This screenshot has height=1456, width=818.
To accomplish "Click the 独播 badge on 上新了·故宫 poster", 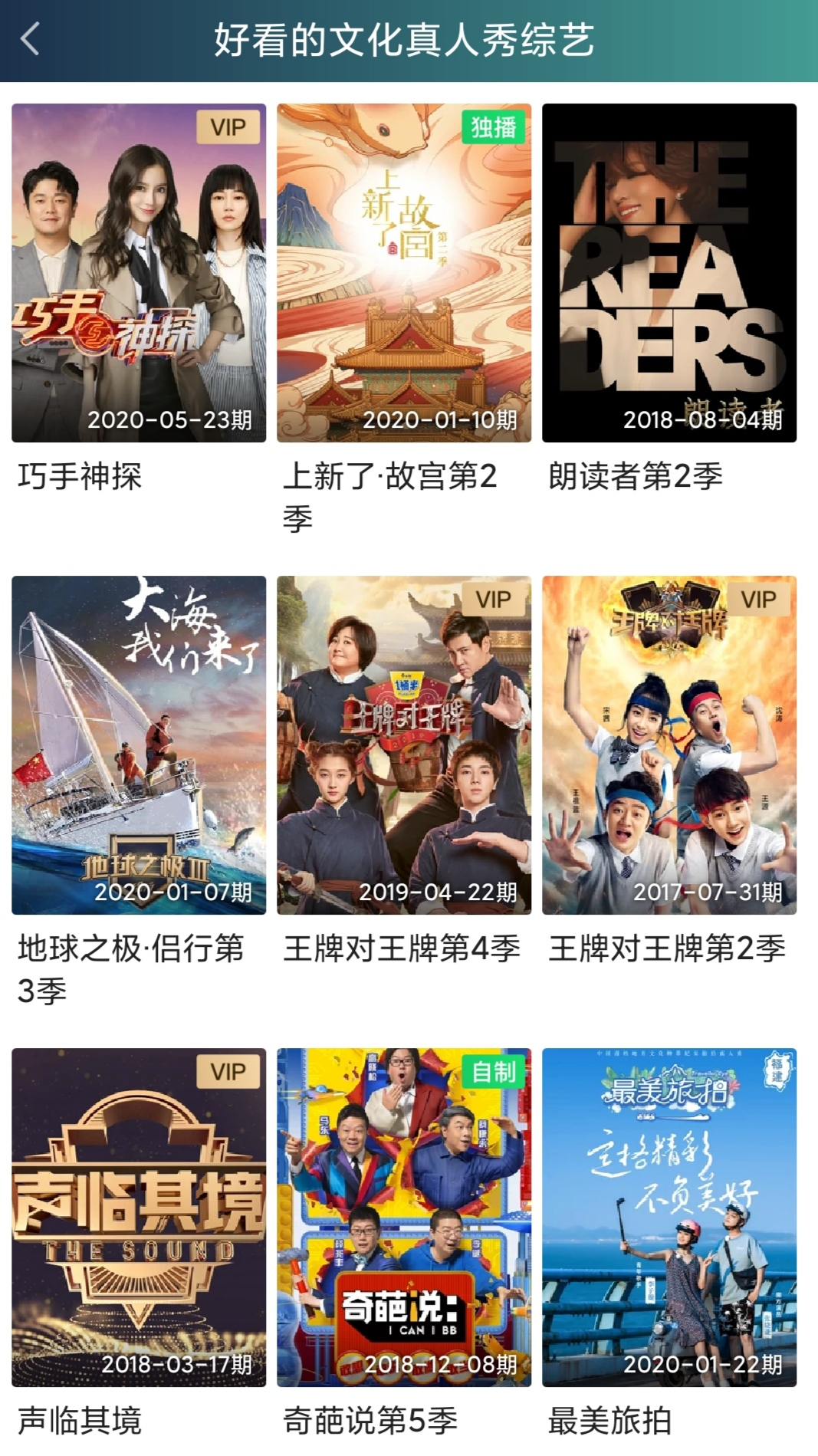I will [494, 127].
